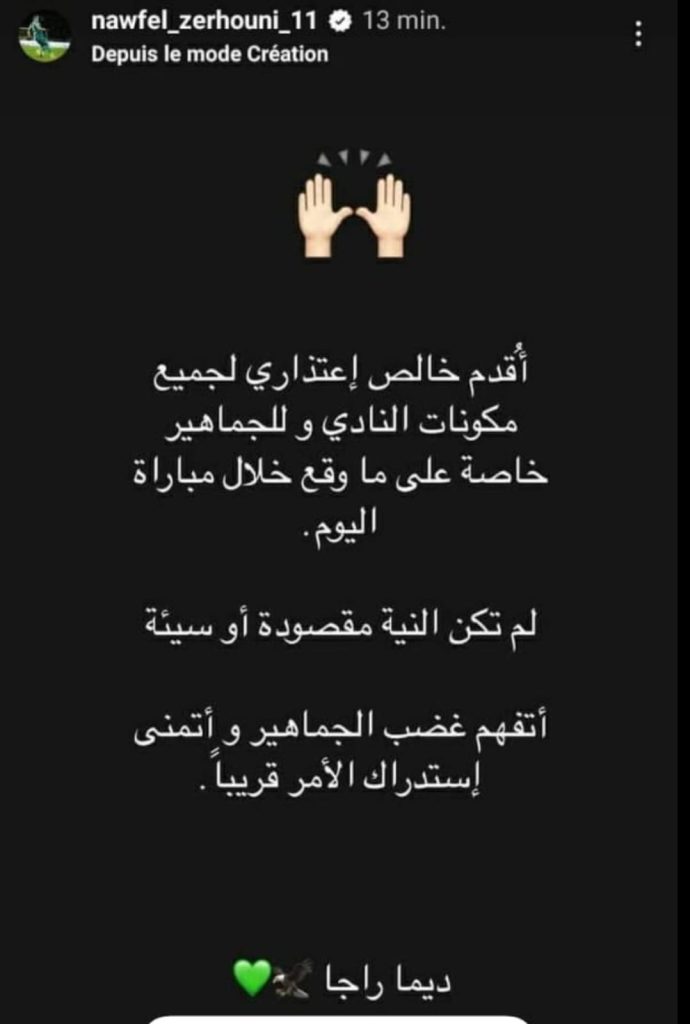The height and width of the screenshot is (1024, 690).
Task: Open nawfel_zerhouni_11's profile picture
Action: (x=43, y=39)
